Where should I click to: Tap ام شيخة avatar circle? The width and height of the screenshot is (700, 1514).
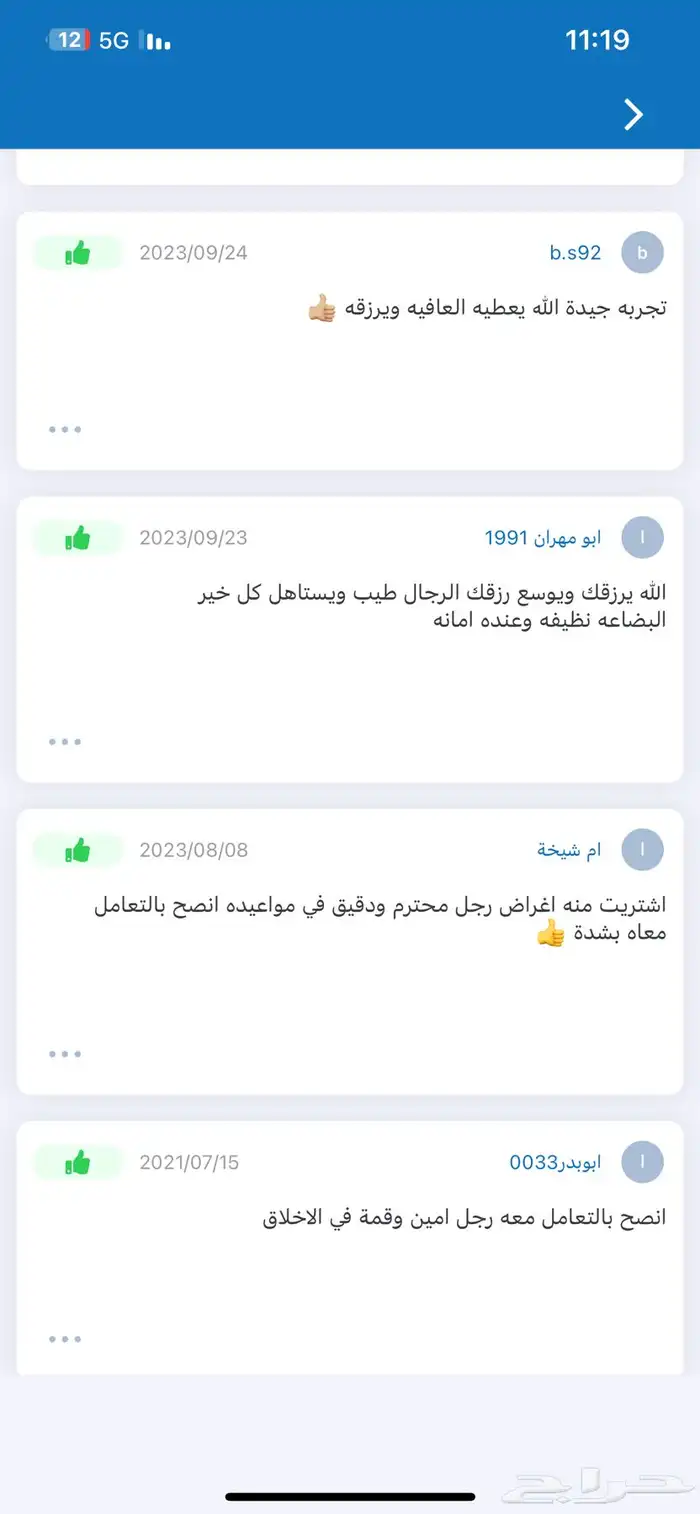pyautogui.click(x=642, y=850)
